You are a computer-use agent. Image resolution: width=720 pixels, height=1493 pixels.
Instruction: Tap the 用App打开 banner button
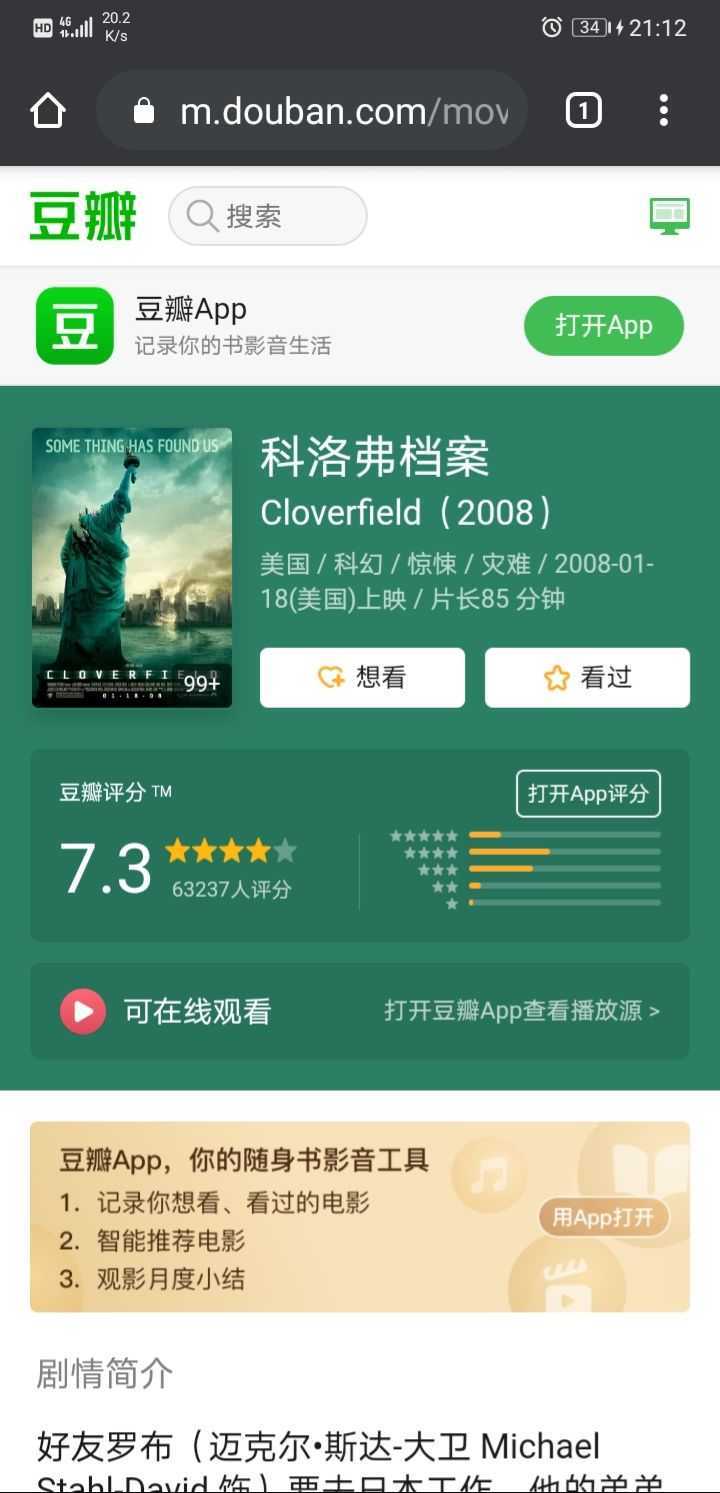tap(603, 1217)
